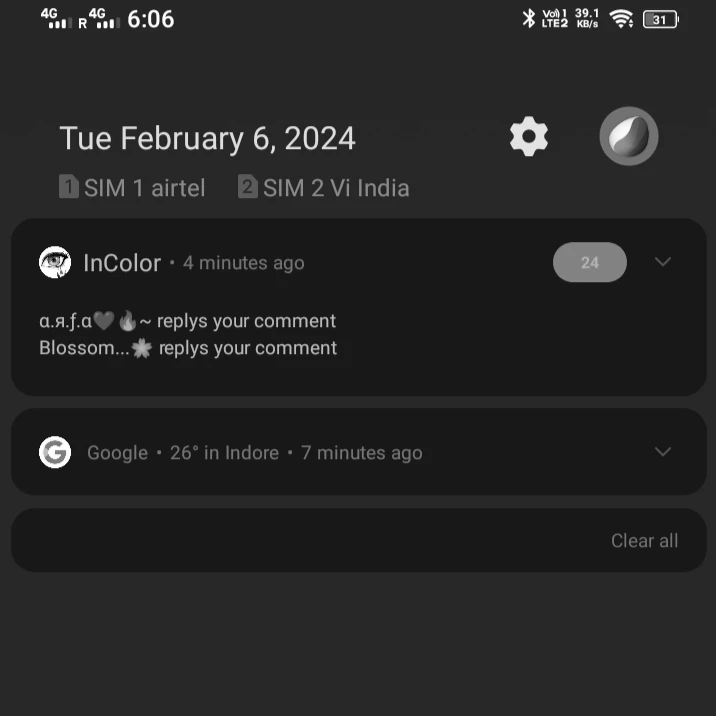The height and width of the screenshot is (716, 716).
Task: Open settings via the gear icon
Action: point(529,136)
